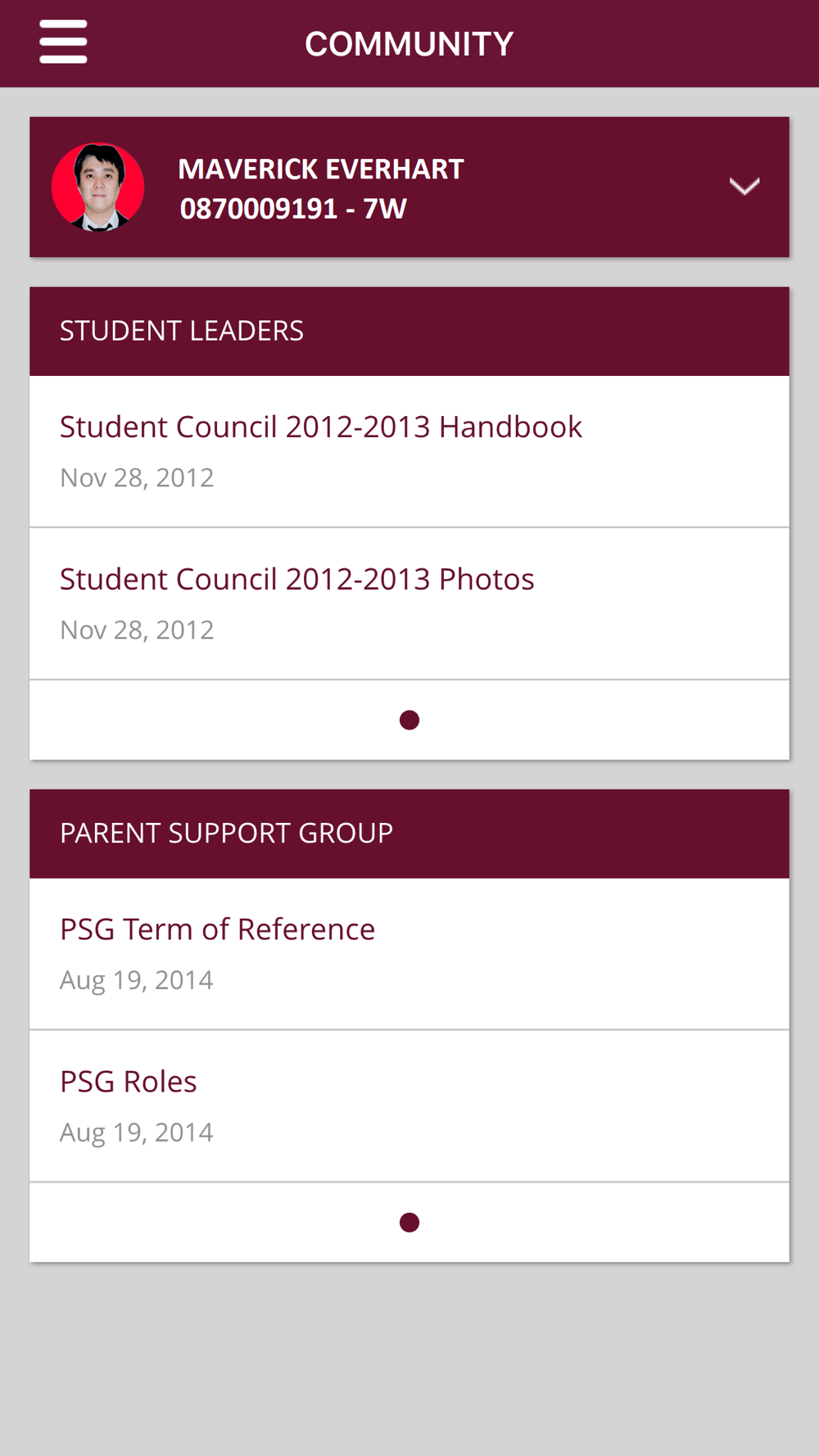
Task: Open the PSG Roles document
Action: 409,1106
